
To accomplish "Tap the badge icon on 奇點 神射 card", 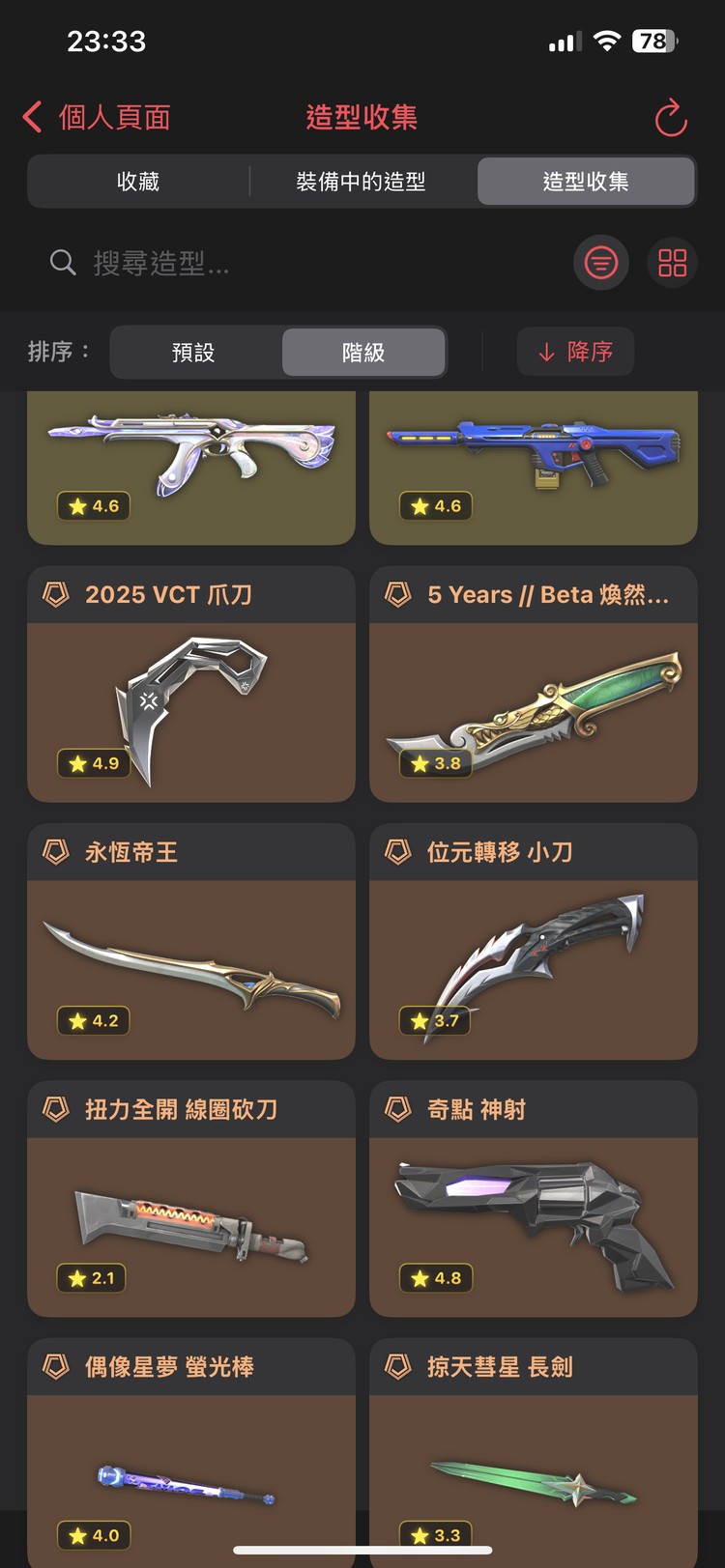I will click(x=397, y=1108).
